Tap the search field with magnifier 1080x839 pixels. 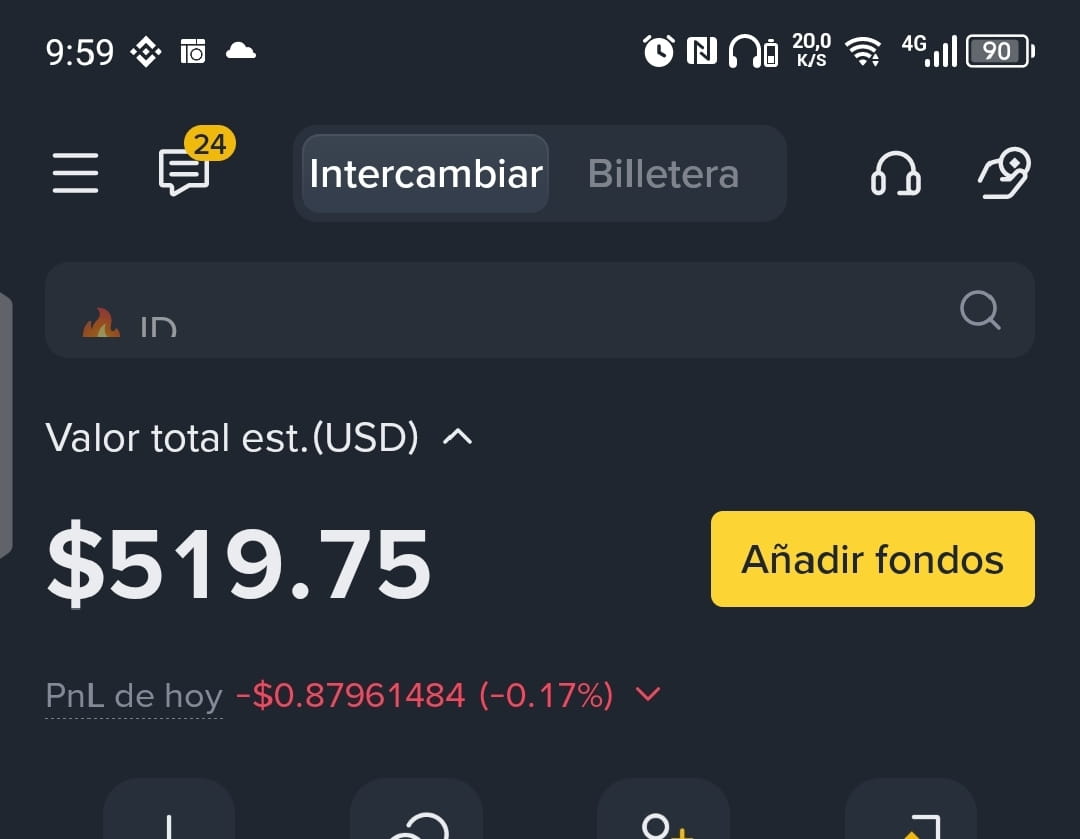coord(540,310)
